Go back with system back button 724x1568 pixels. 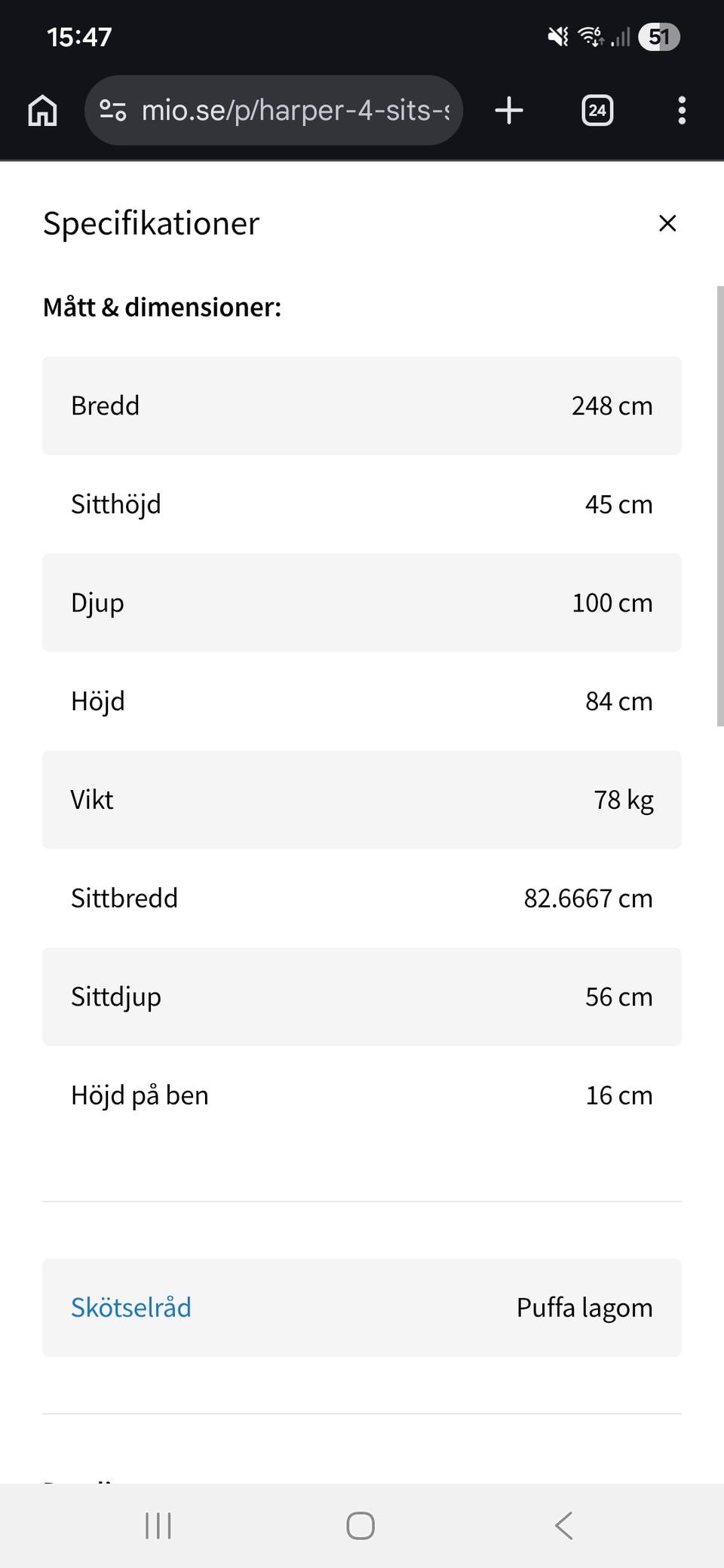563,1526
